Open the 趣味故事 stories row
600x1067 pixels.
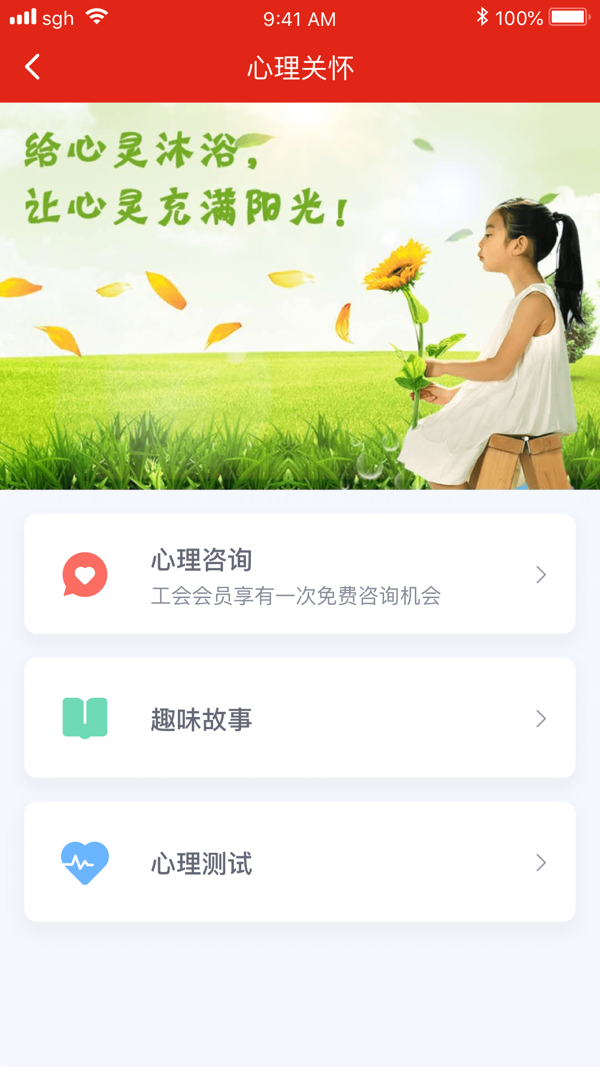click(x=299, y=718)
